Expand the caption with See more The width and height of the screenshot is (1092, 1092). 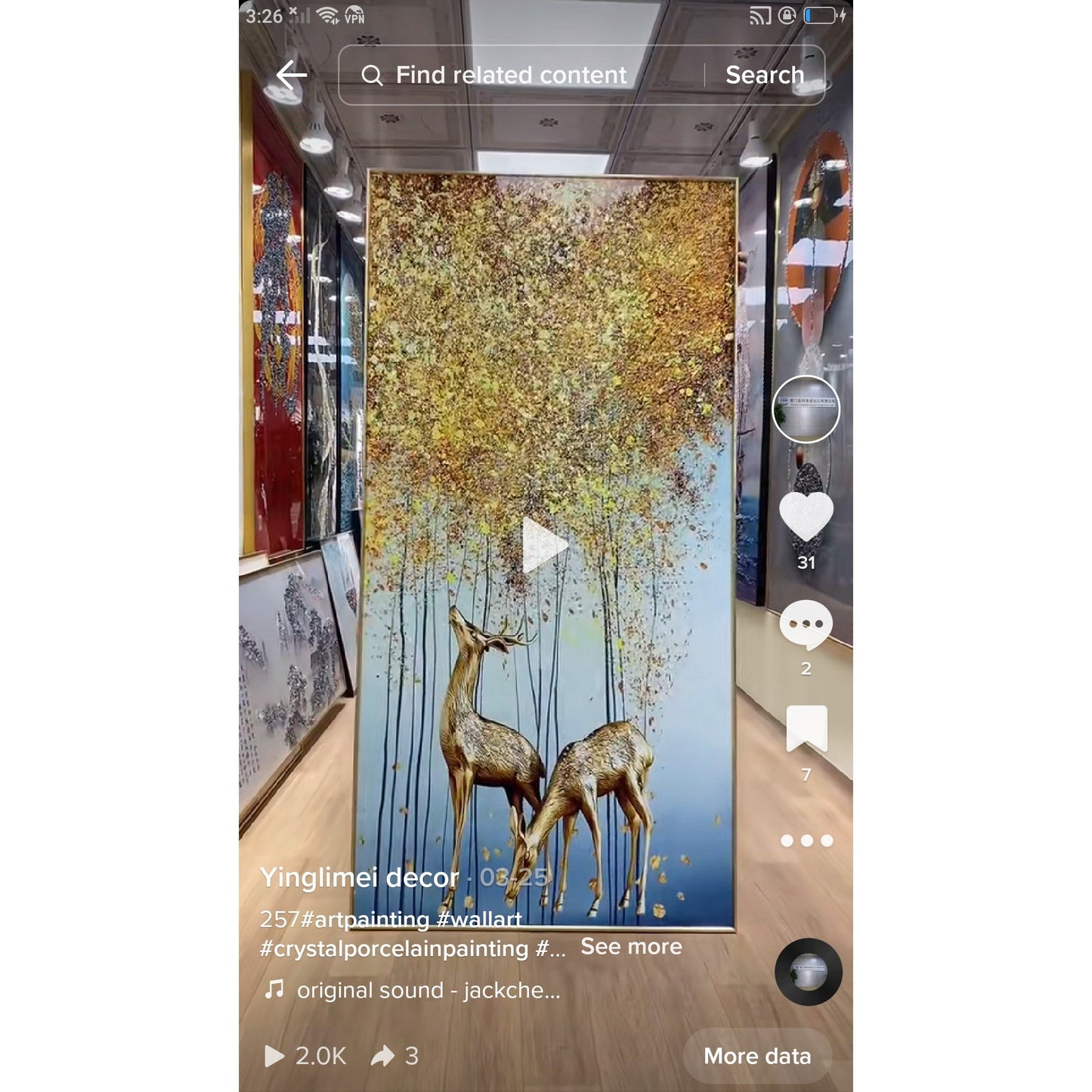[x=631, y=947]
